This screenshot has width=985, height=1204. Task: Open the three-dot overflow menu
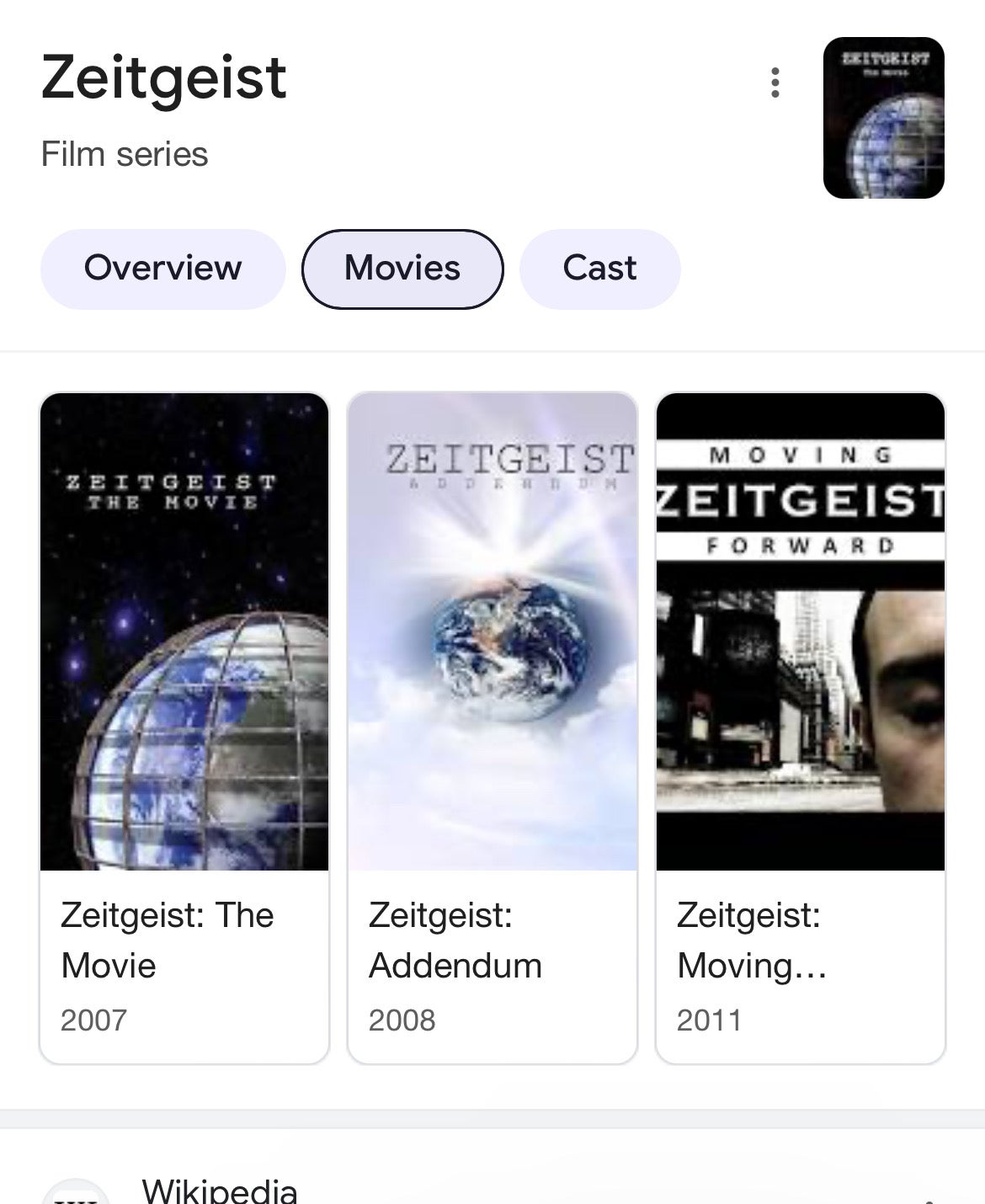coord(775,83)
